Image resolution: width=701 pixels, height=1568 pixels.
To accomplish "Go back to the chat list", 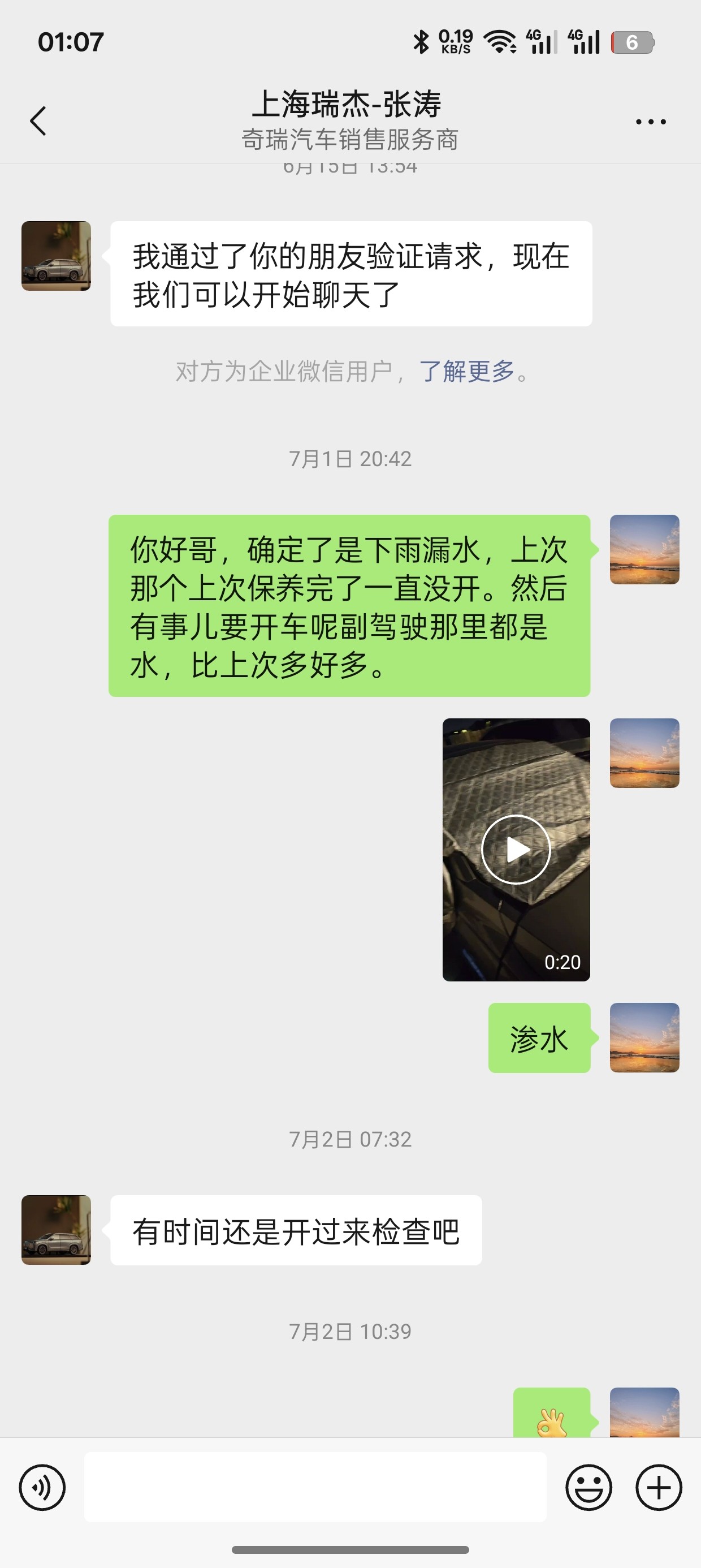I will 38,120.
